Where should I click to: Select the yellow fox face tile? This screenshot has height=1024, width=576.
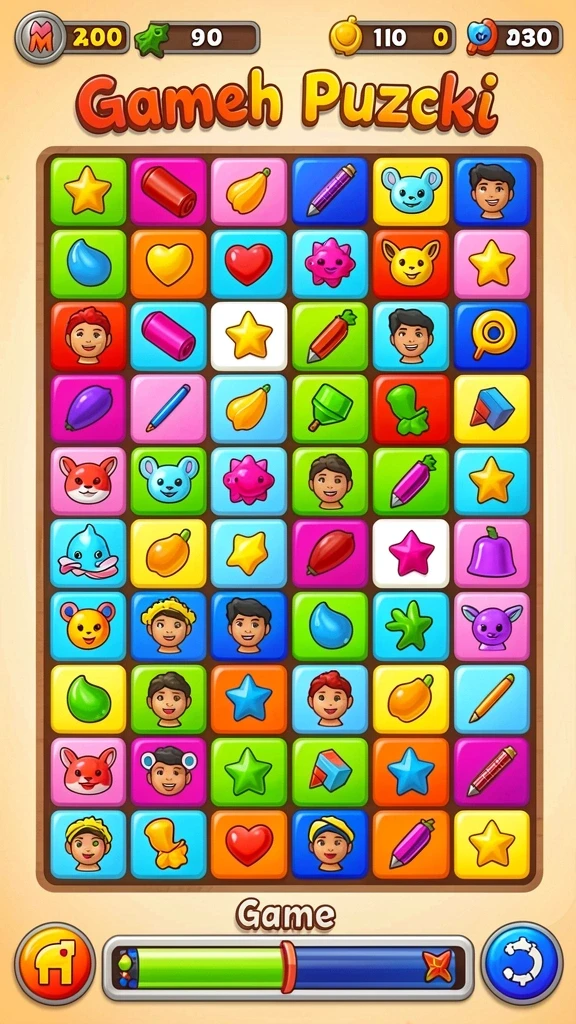(411, 264)
